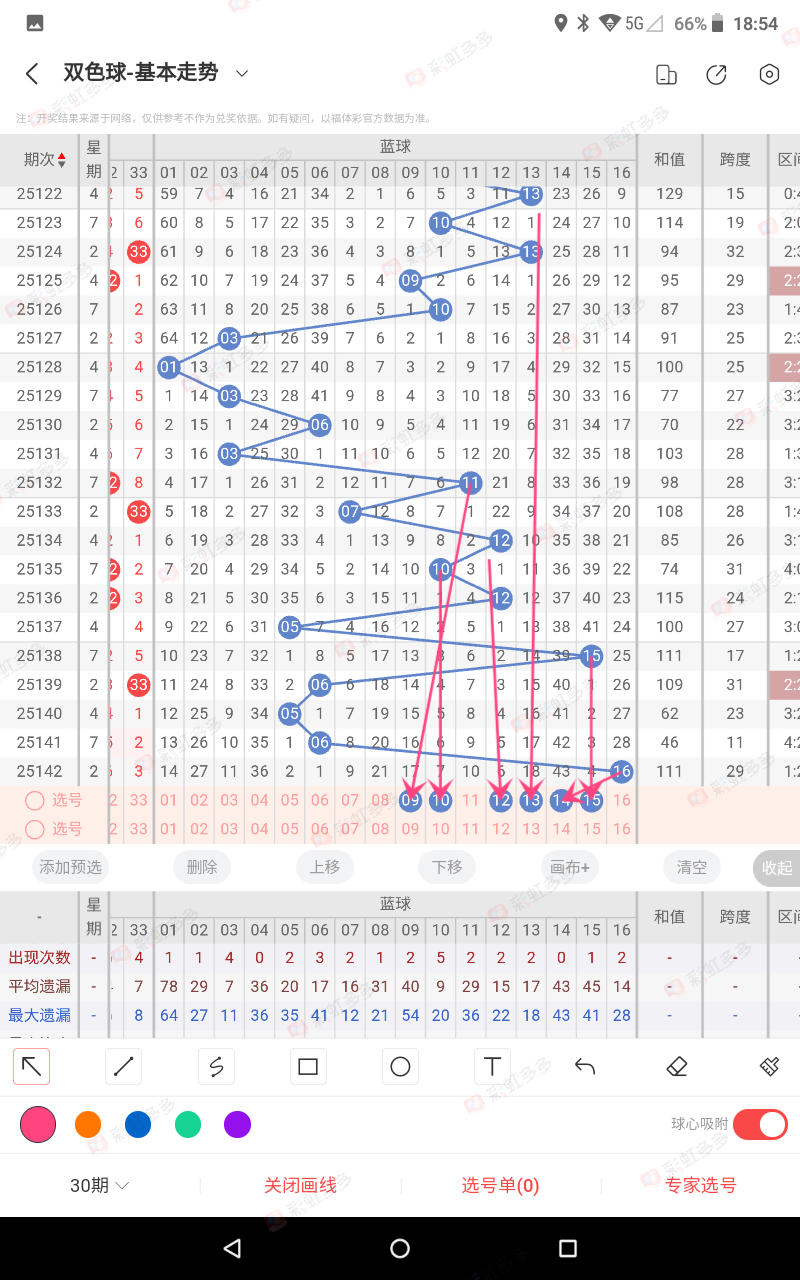Clear all drawings with 清空

tap(692, 867)
